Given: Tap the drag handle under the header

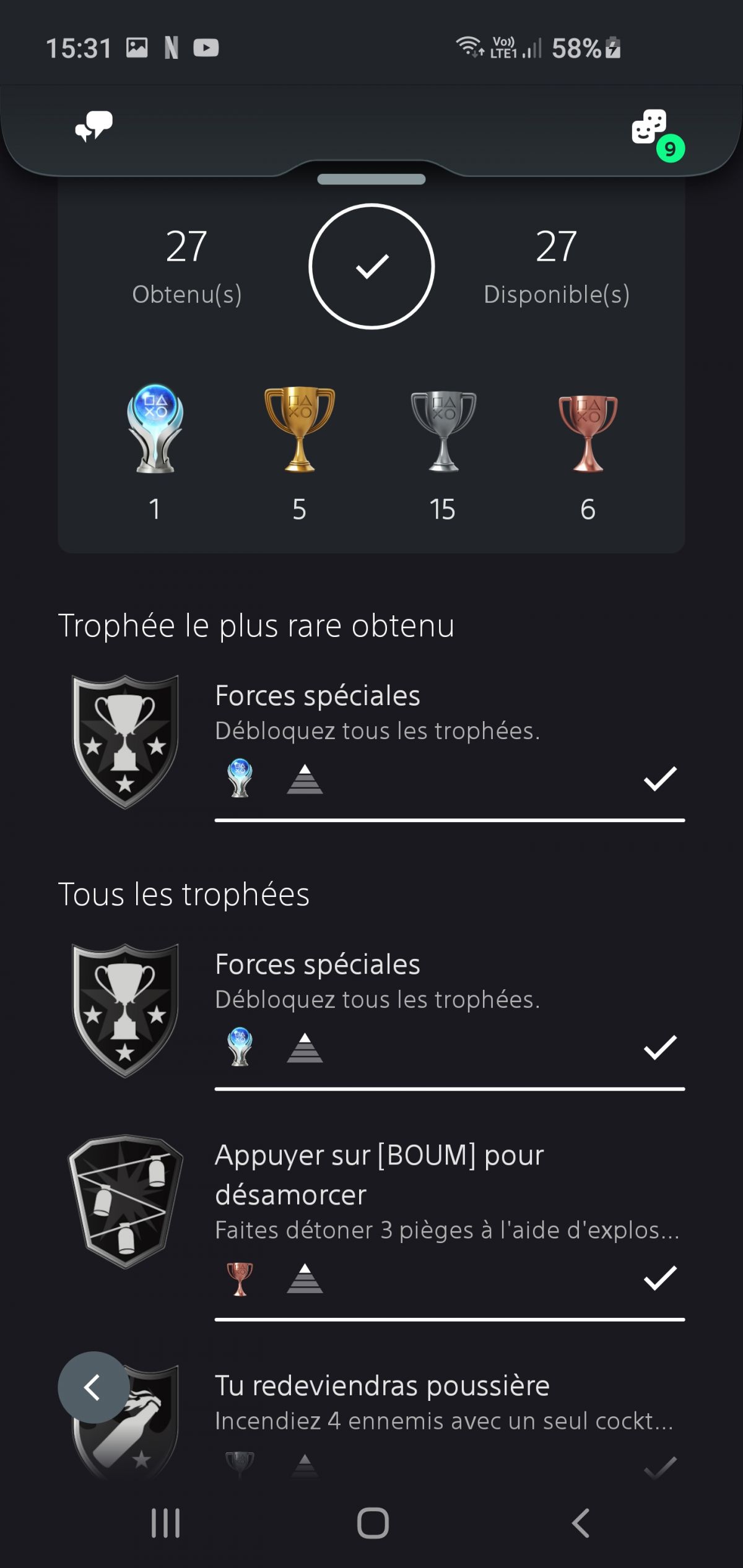Looking at the screenshot, I should pyautogui.click(x=371, y=180).
